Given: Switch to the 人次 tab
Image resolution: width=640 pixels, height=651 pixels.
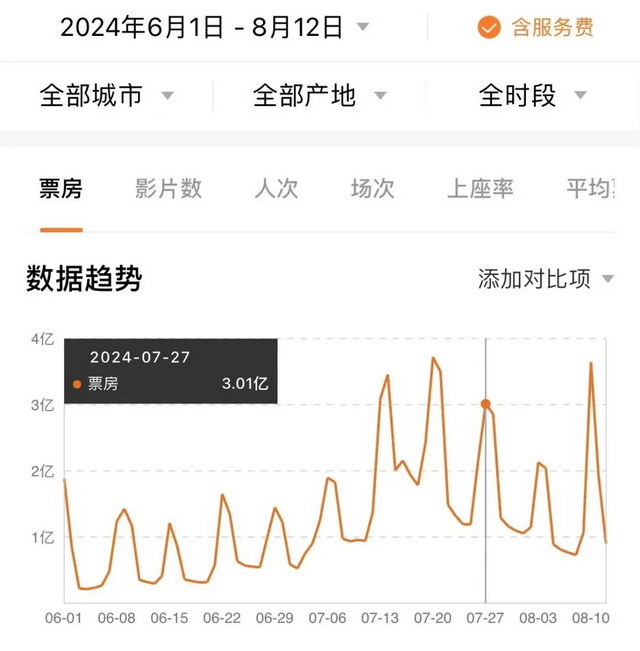Looking at the screenshot, I should [276, 188].
